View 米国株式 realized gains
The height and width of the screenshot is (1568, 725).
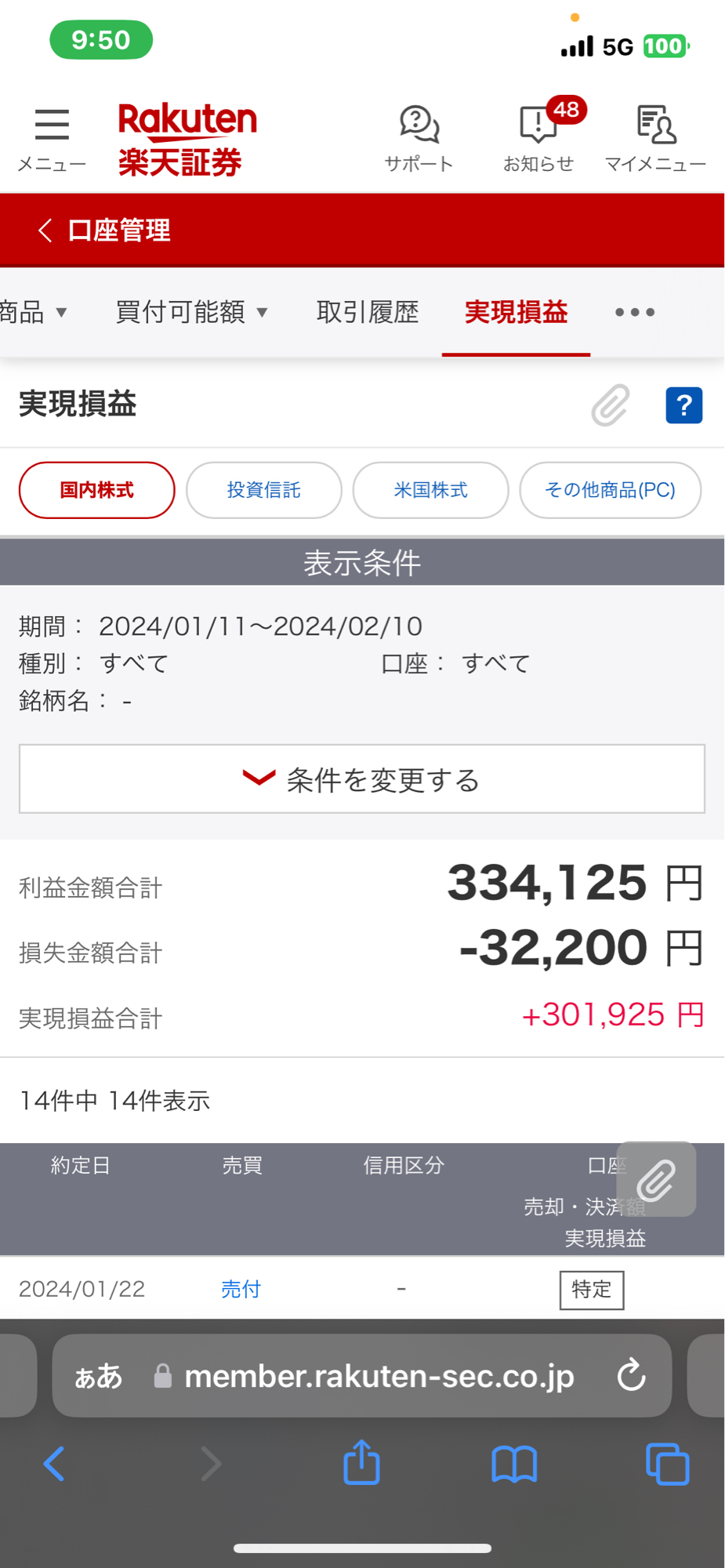click(430, 490)
